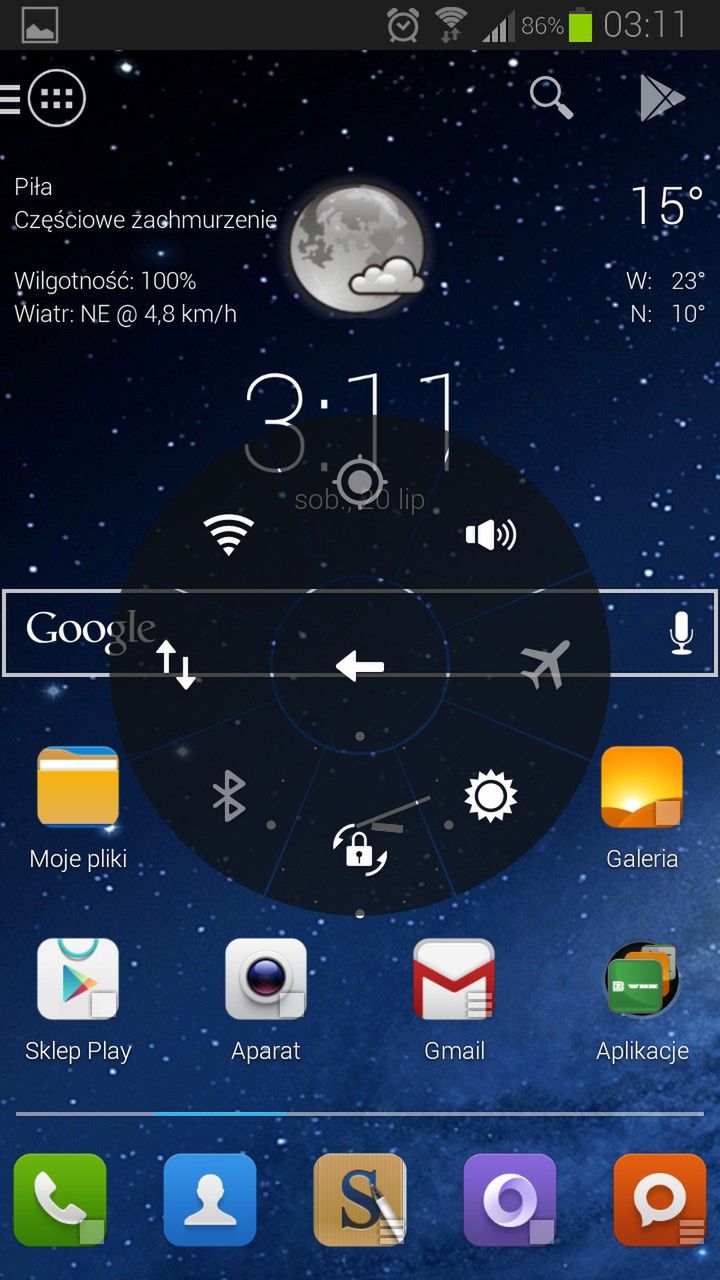Tap the back arrow in the pie center
The height and width of the screenshot is (1280, 720).
coord(360,665)
